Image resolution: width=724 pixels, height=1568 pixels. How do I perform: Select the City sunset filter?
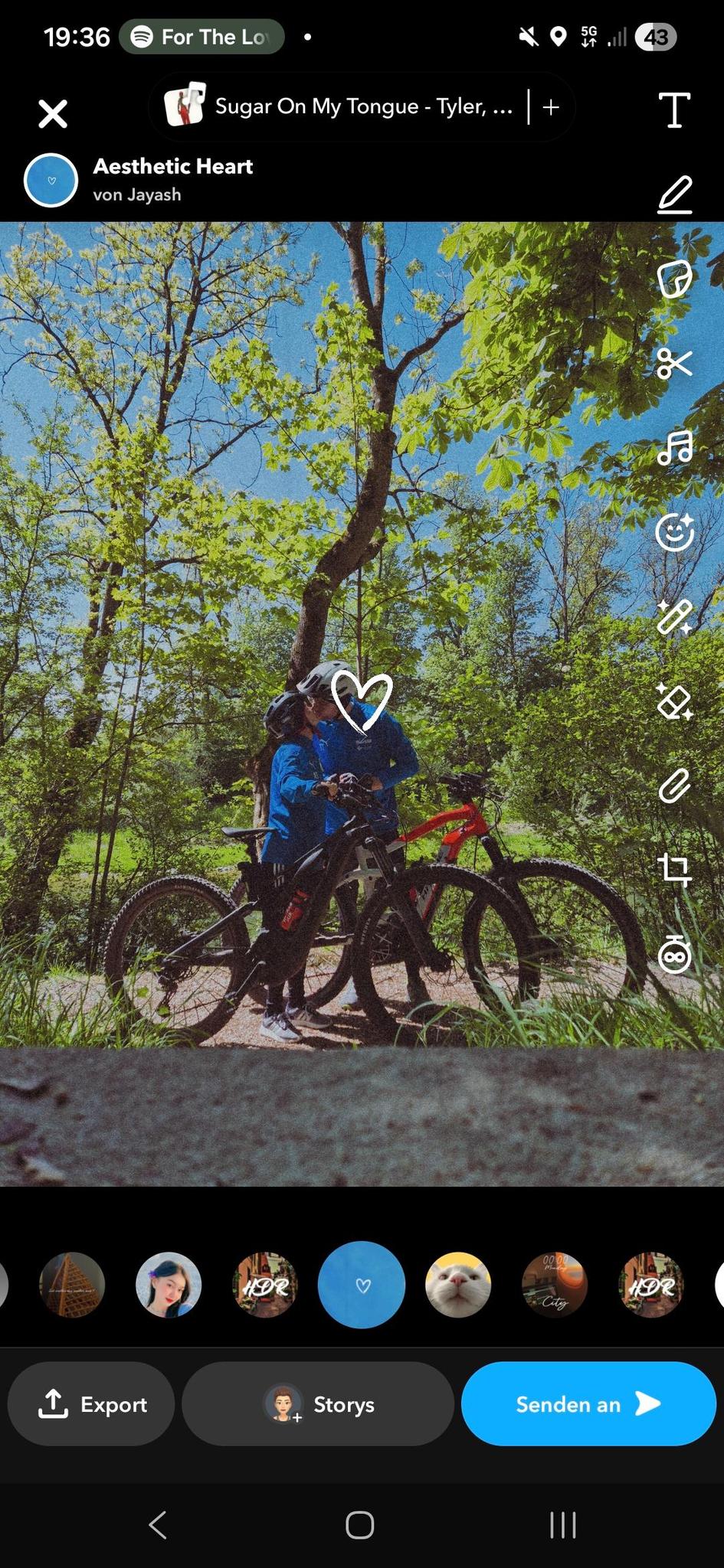click(554, 1285)
